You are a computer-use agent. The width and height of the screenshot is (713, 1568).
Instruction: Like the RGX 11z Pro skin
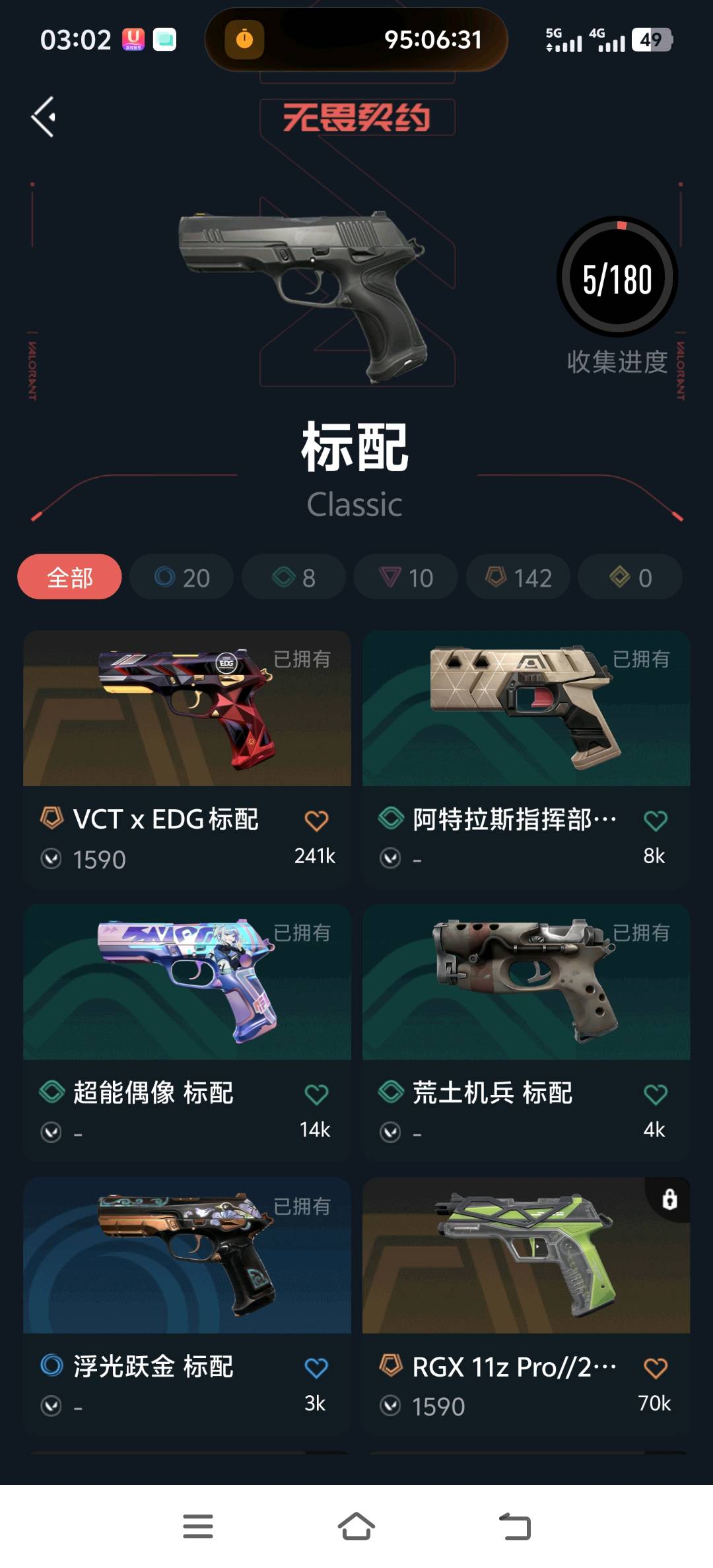[x=656, y=1368]
